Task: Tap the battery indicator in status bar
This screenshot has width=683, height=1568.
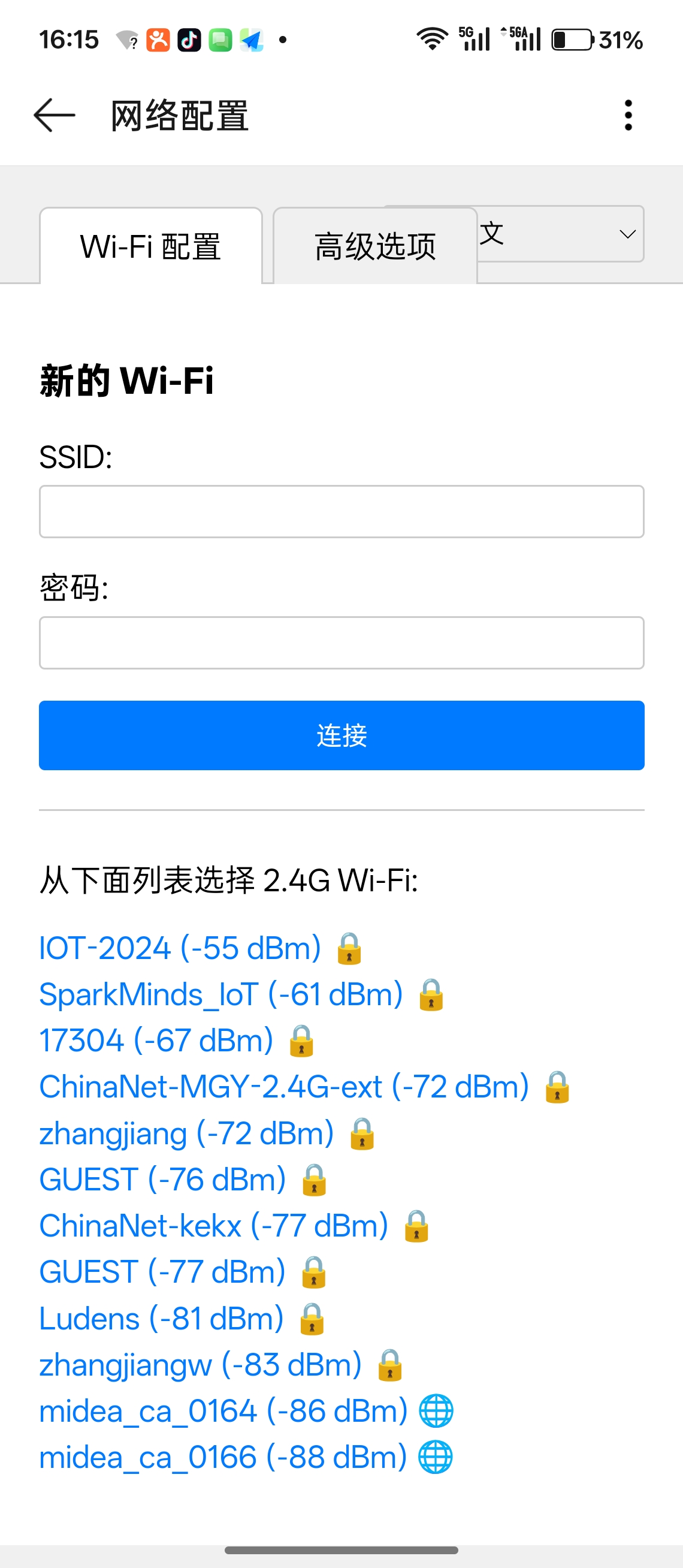Action: [572, 38]
